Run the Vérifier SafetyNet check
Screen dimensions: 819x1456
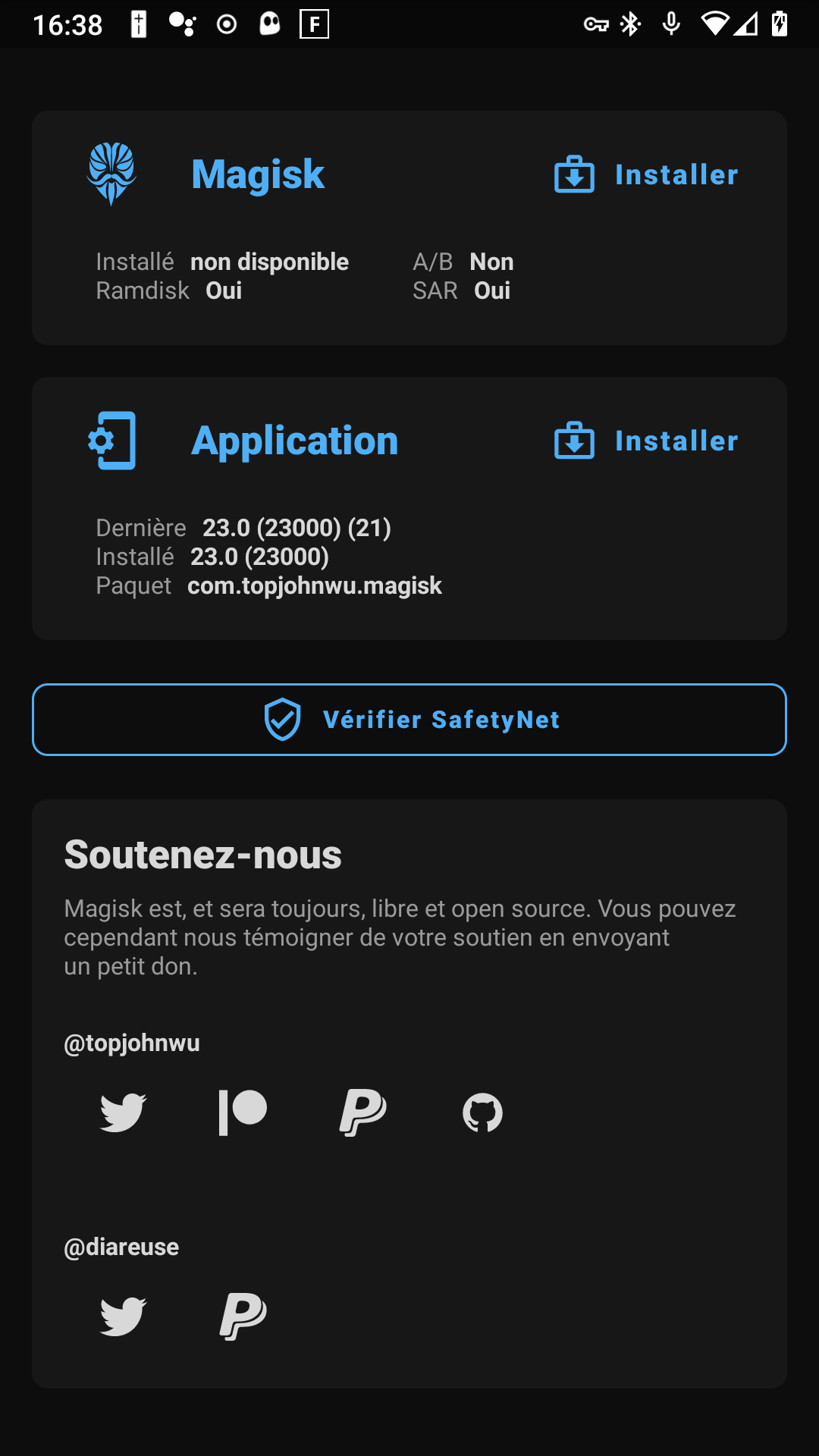pyautogui.click(x=409, y=720)
